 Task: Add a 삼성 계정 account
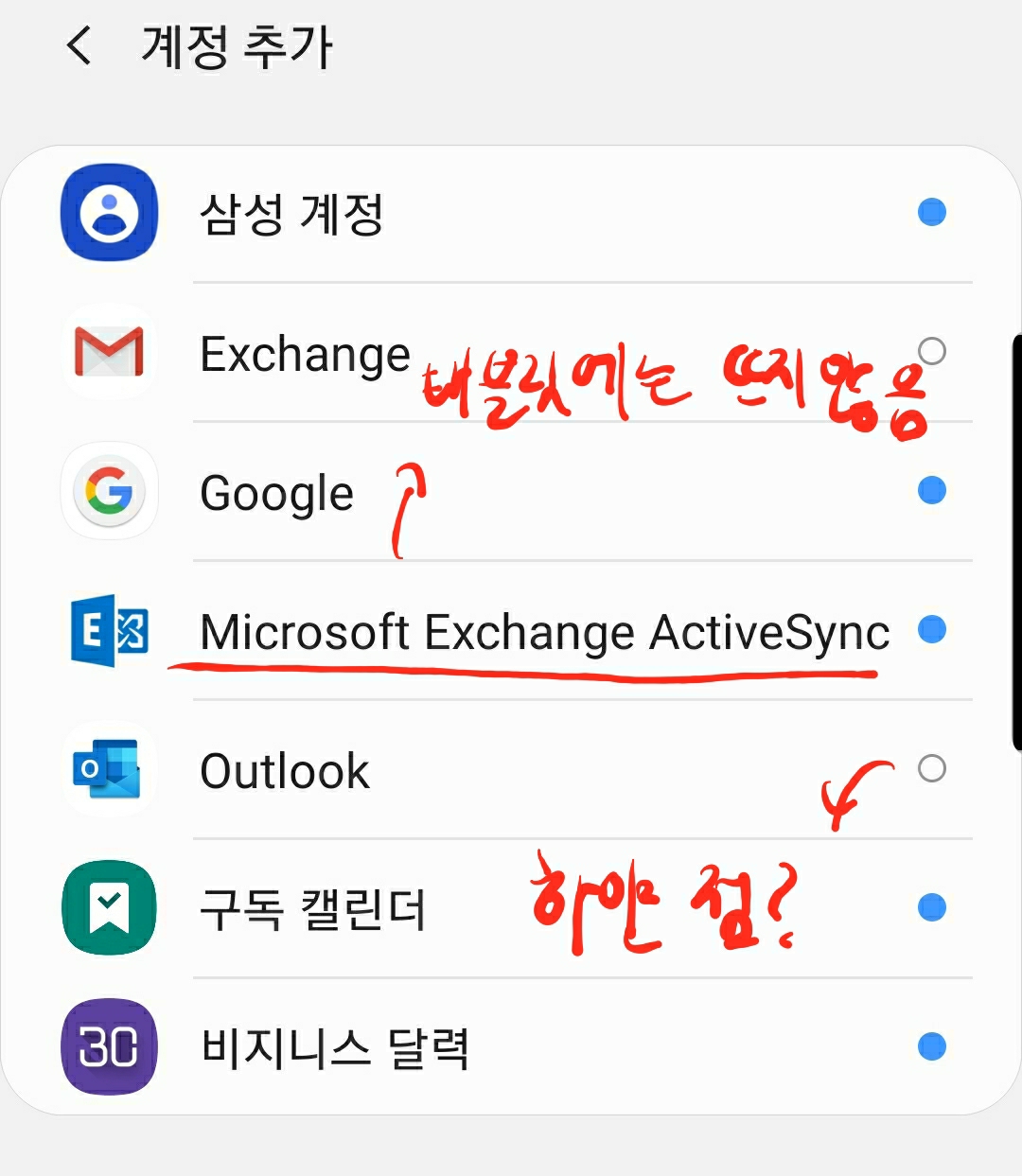pos(511,213)
